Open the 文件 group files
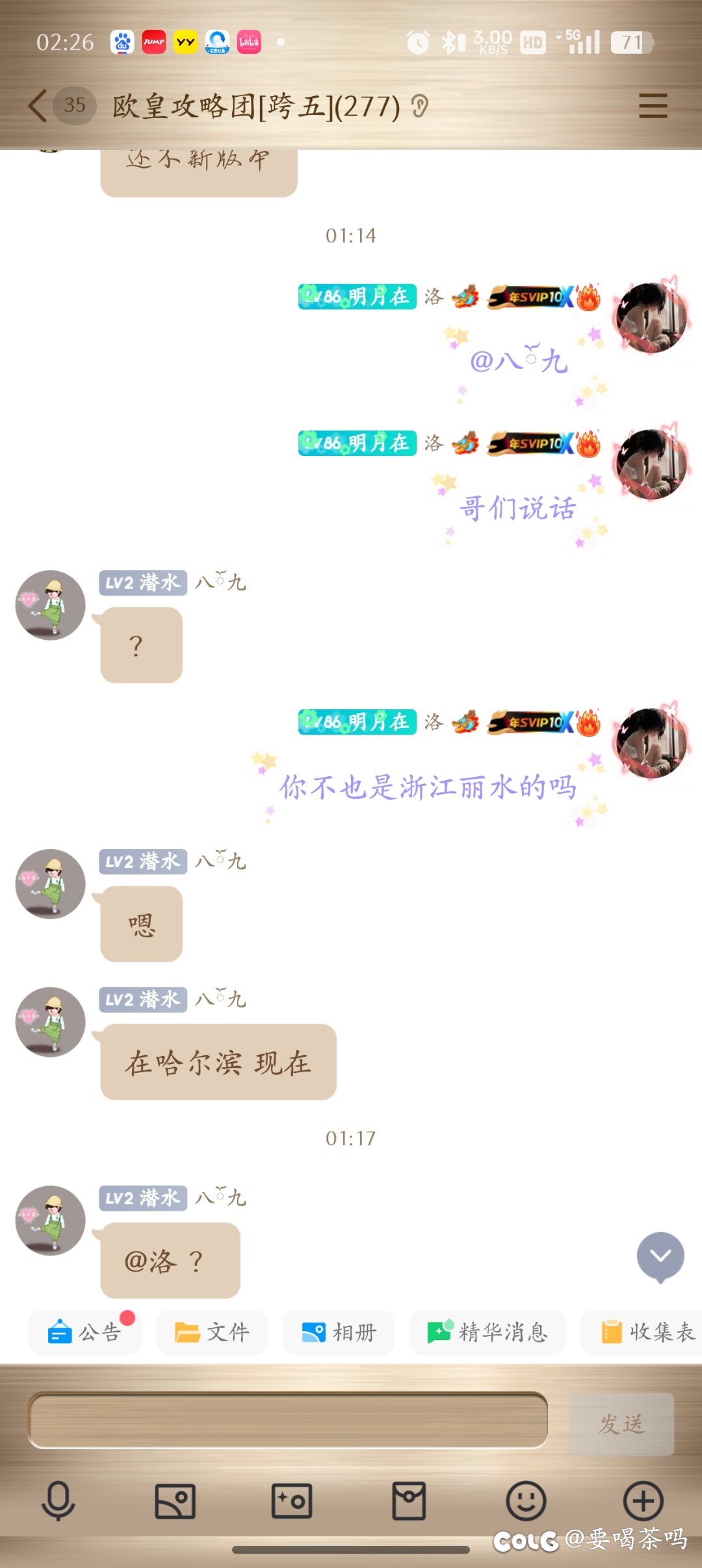This screenshot has height=1568, width=702. click(x=212, y=1332)
